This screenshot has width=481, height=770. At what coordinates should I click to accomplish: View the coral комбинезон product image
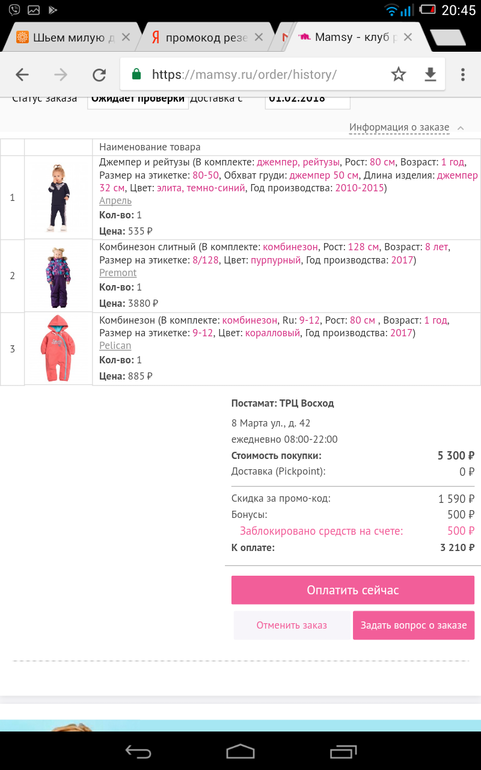(x=58, y=348)
